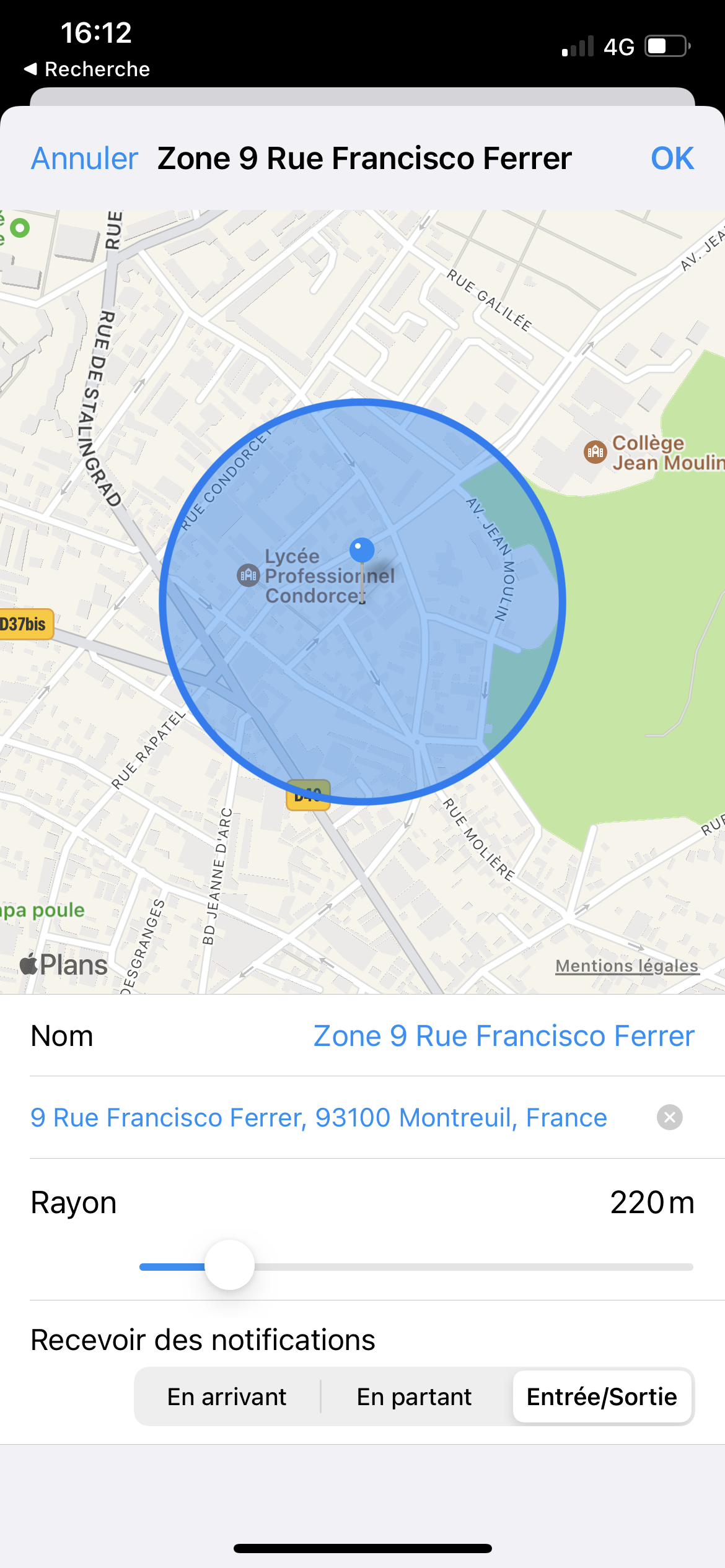The width and height of the screenshot is (725, 1568).
Task: Tap Lycée Professionnel Condorcet map marker
Action: pos(248,575)
